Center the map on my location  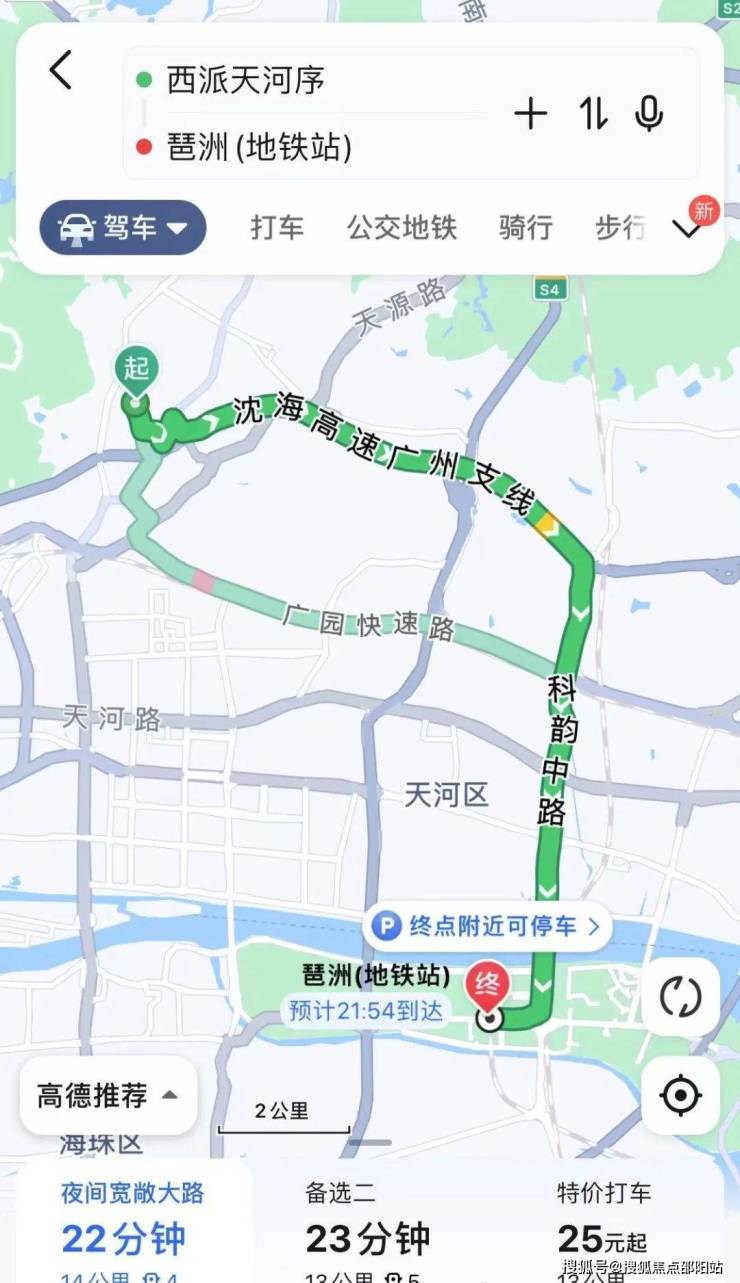680,1096
